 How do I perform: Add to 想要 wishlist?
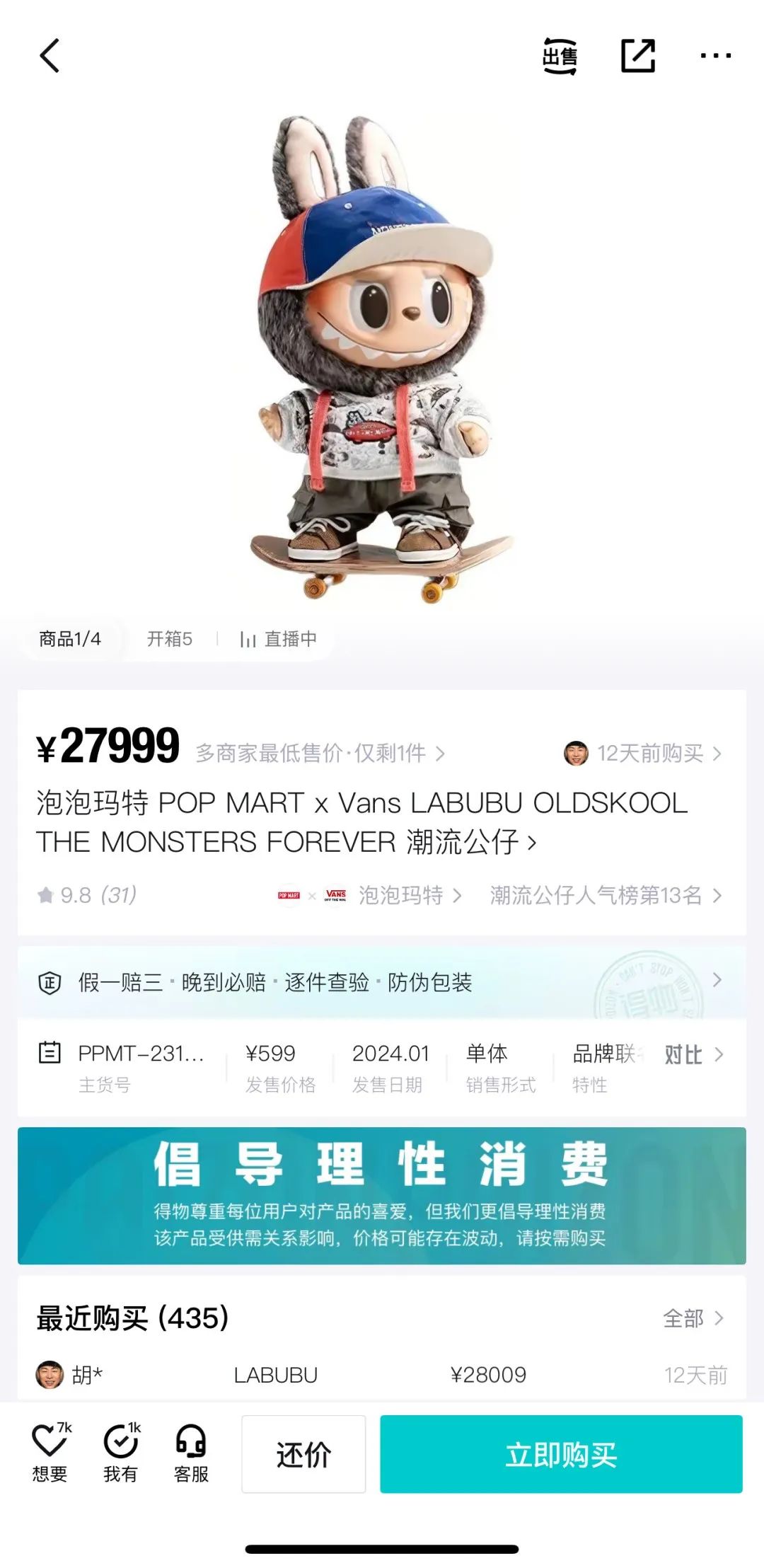(50, 1453)
